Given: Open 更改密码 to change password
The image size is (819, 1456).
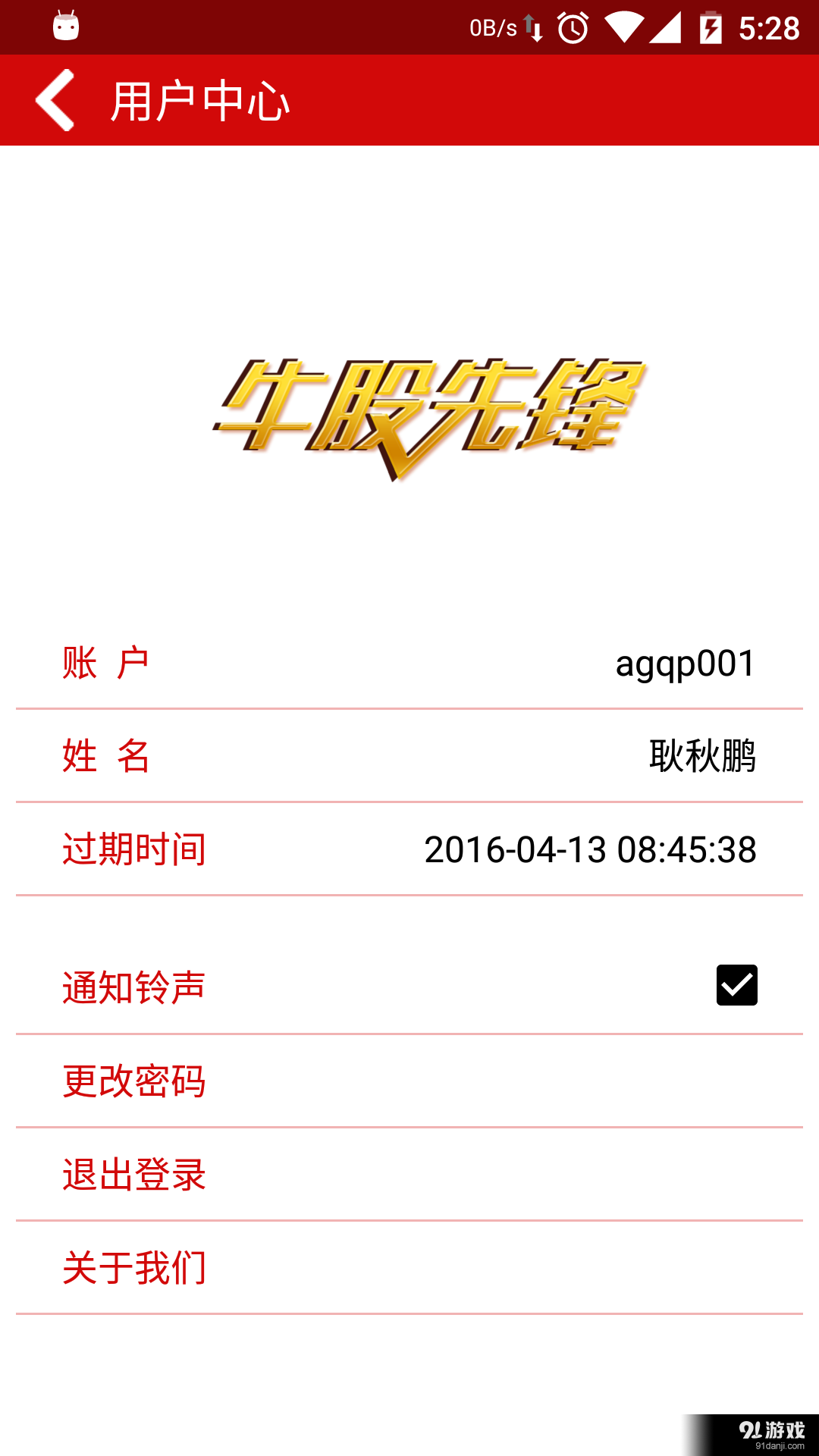Looking at the screenshot, I should point(135,1081).
